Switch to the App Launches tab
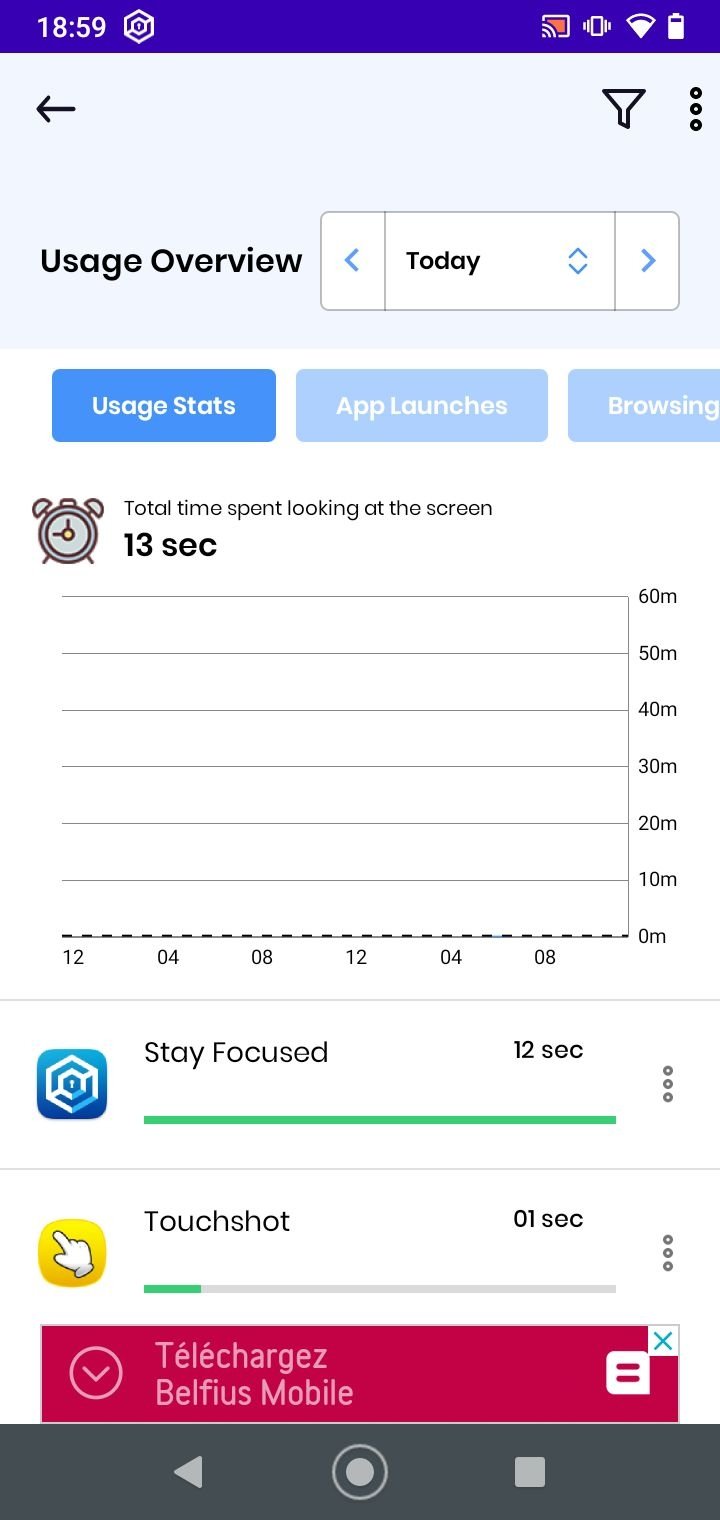 pos(422,405)
